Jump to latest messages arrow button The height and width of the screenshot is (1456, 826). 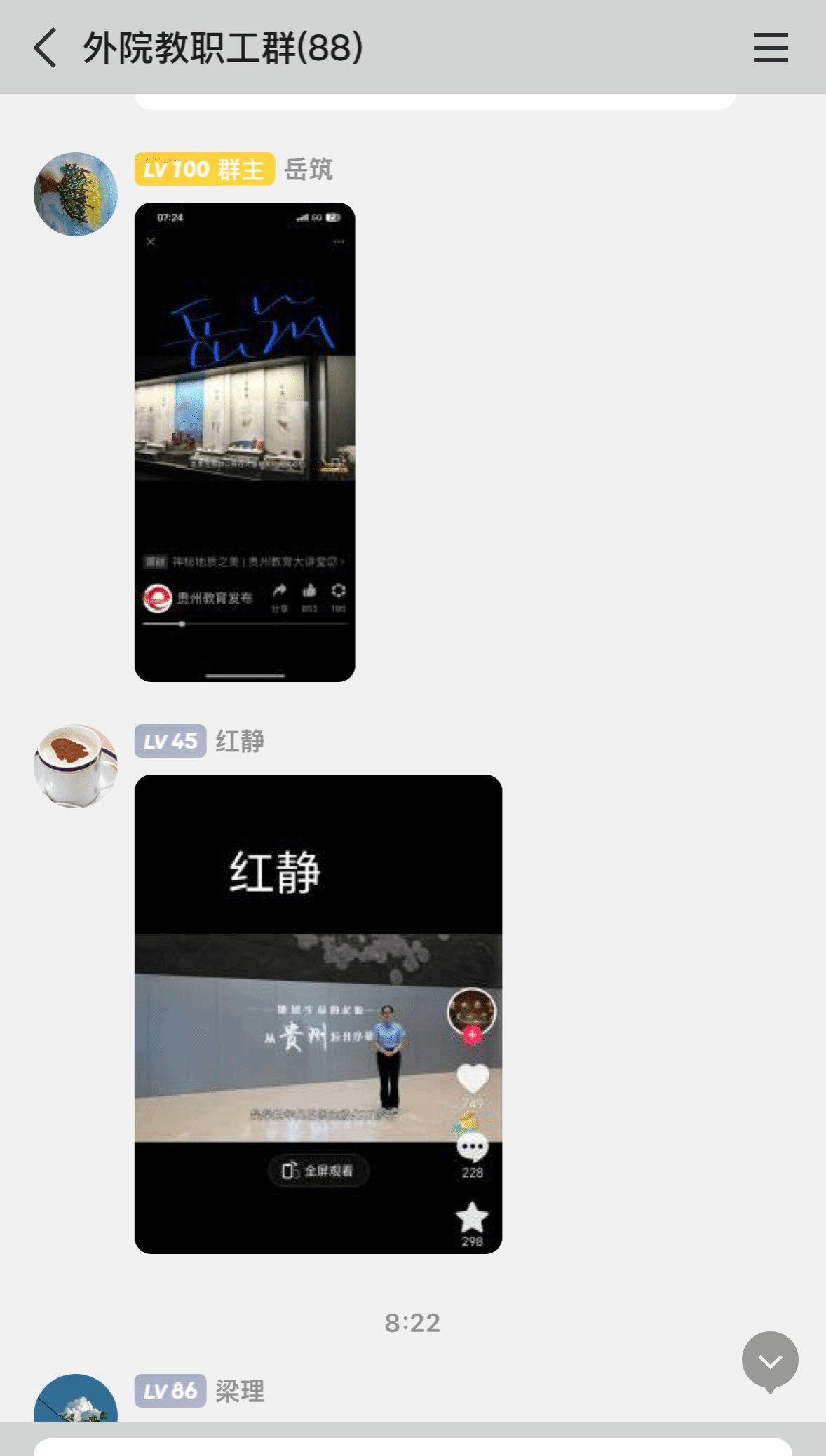pyautogui.click(x=770, y=1361)
